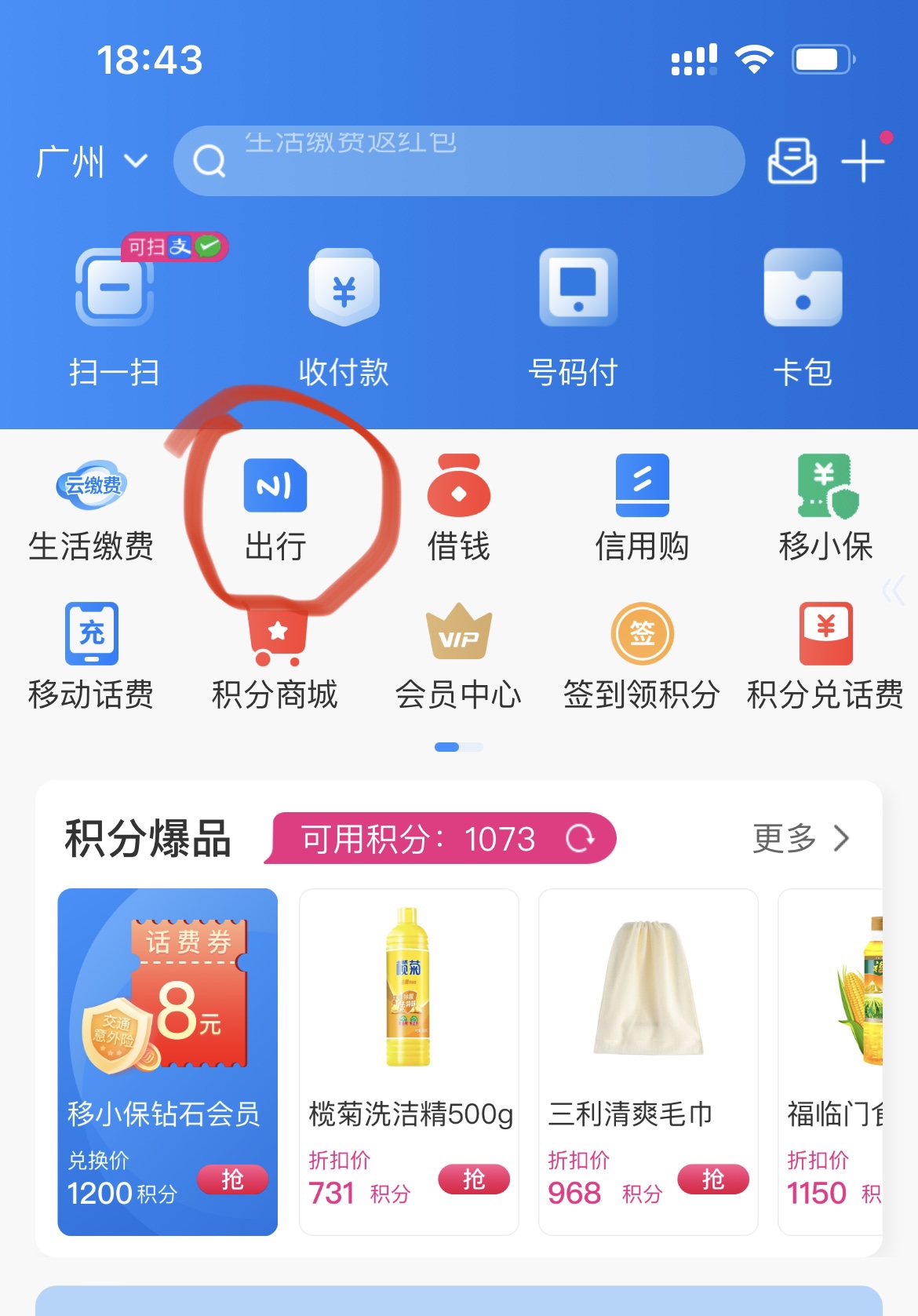Screen dimensions: 918x1316
Task: Tap the 生活缴费返红包 search box
Action: coord(458,161)
